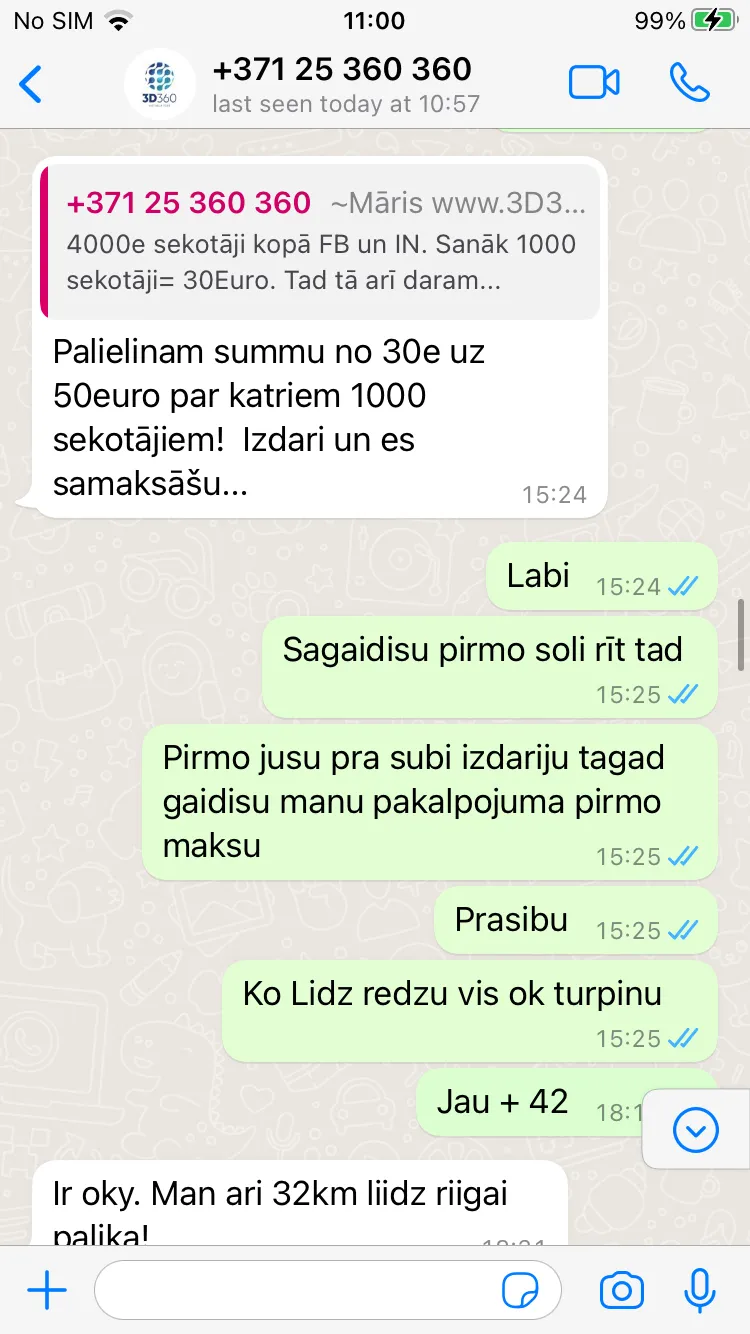Tap the microphone to record a voice message

point(699,1291)
